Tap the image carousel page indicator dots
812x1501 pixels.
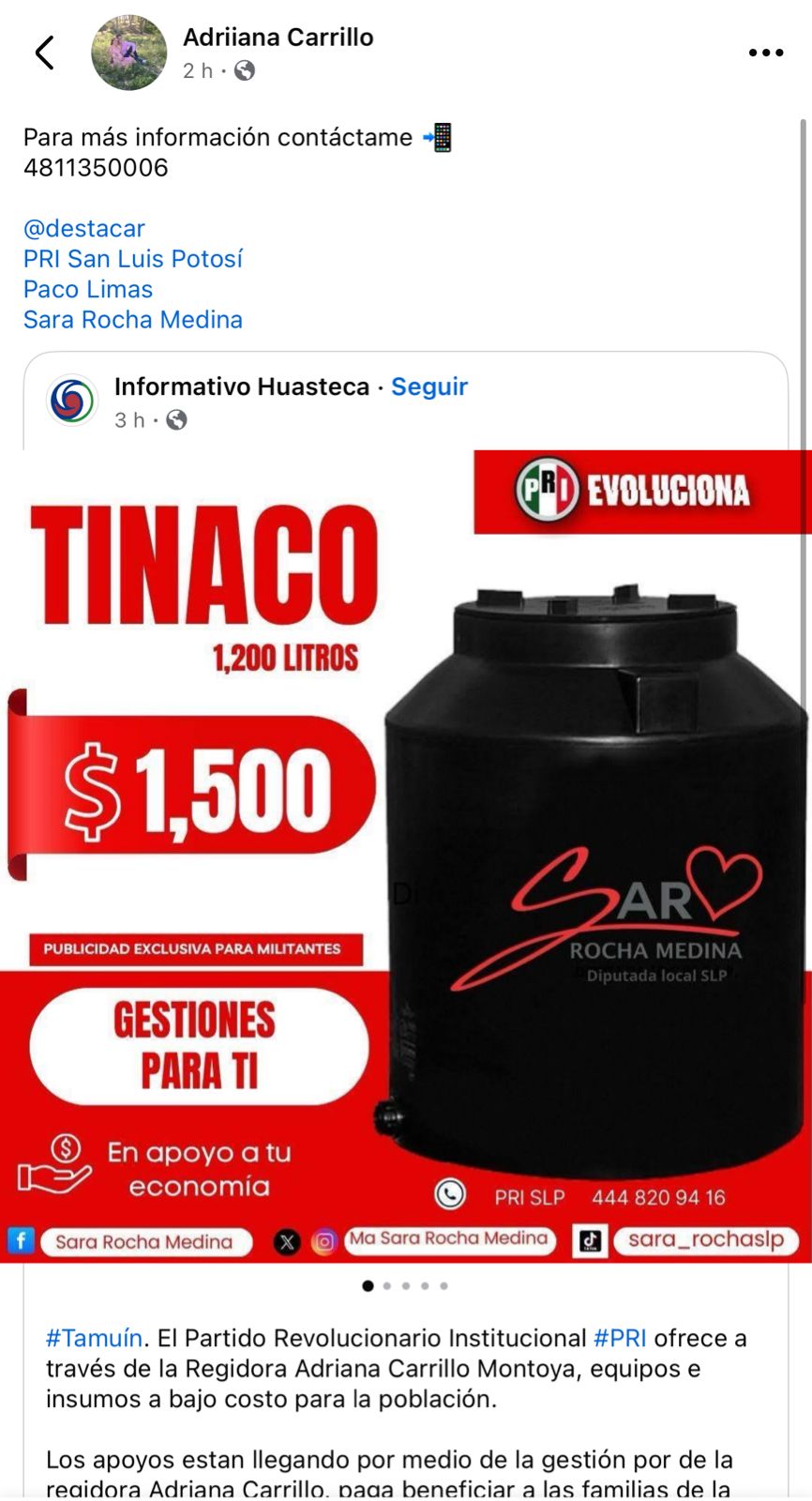405,1286
